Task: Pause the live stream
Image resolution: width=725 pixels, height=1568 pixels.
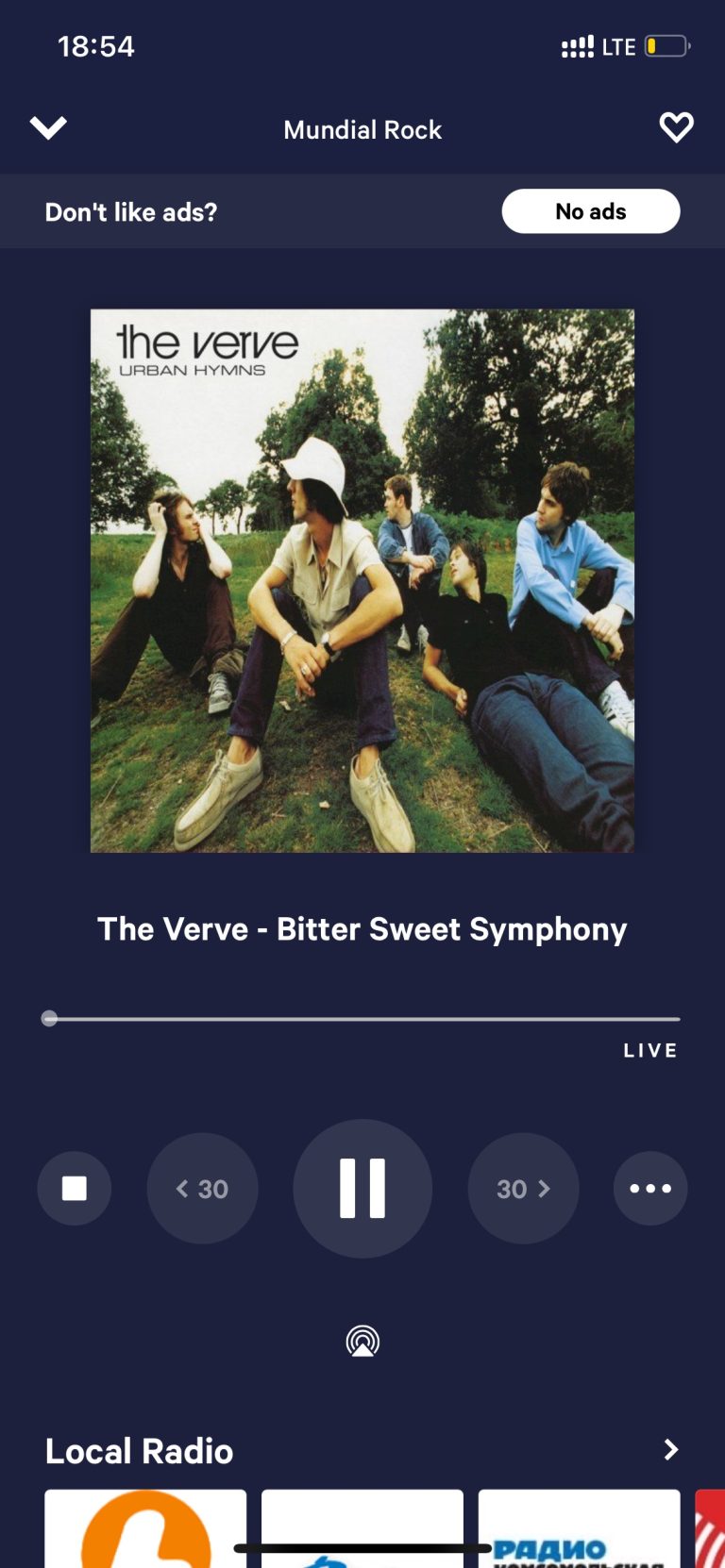Action: coord(362,1189)
